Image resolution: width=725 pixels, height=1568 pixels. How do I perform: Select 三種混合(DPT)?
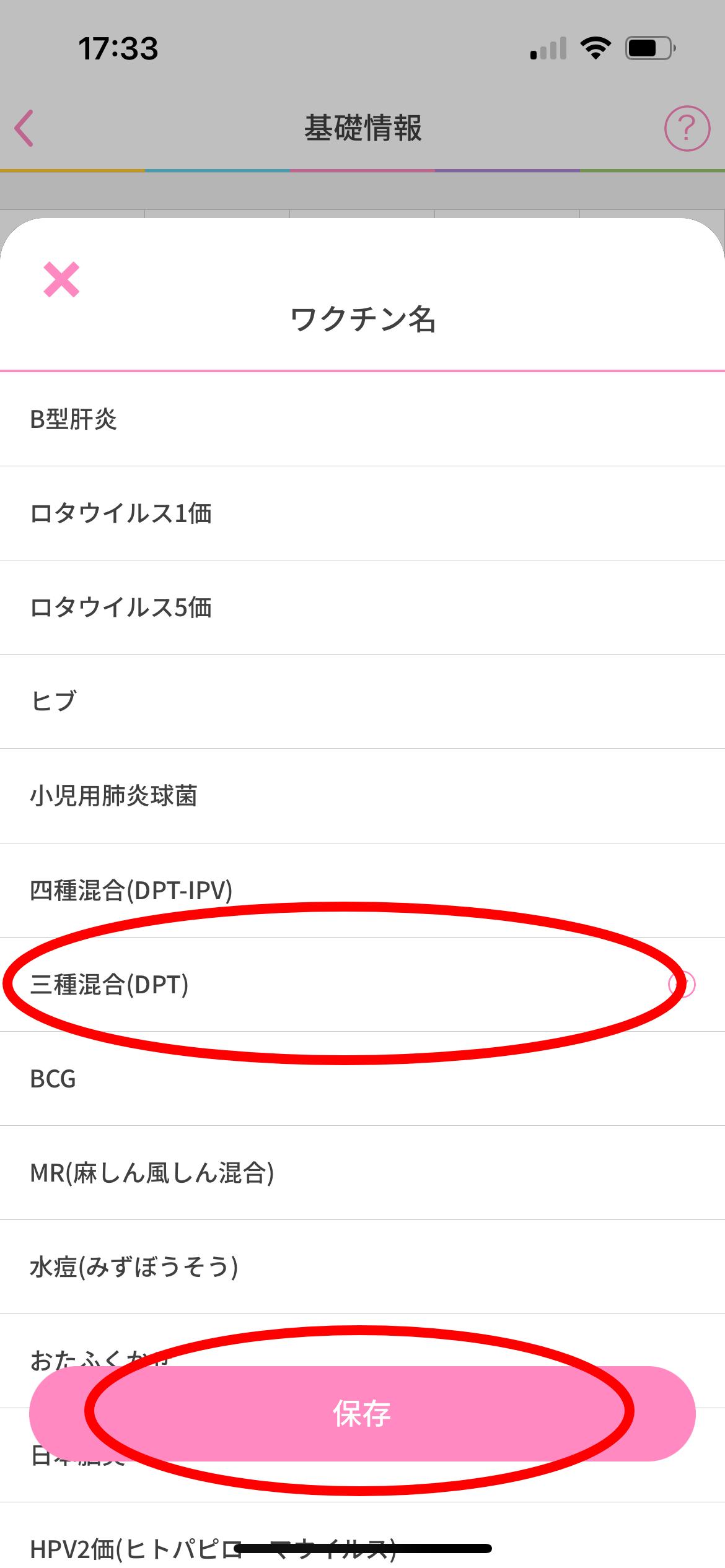[x=362, y=985]
